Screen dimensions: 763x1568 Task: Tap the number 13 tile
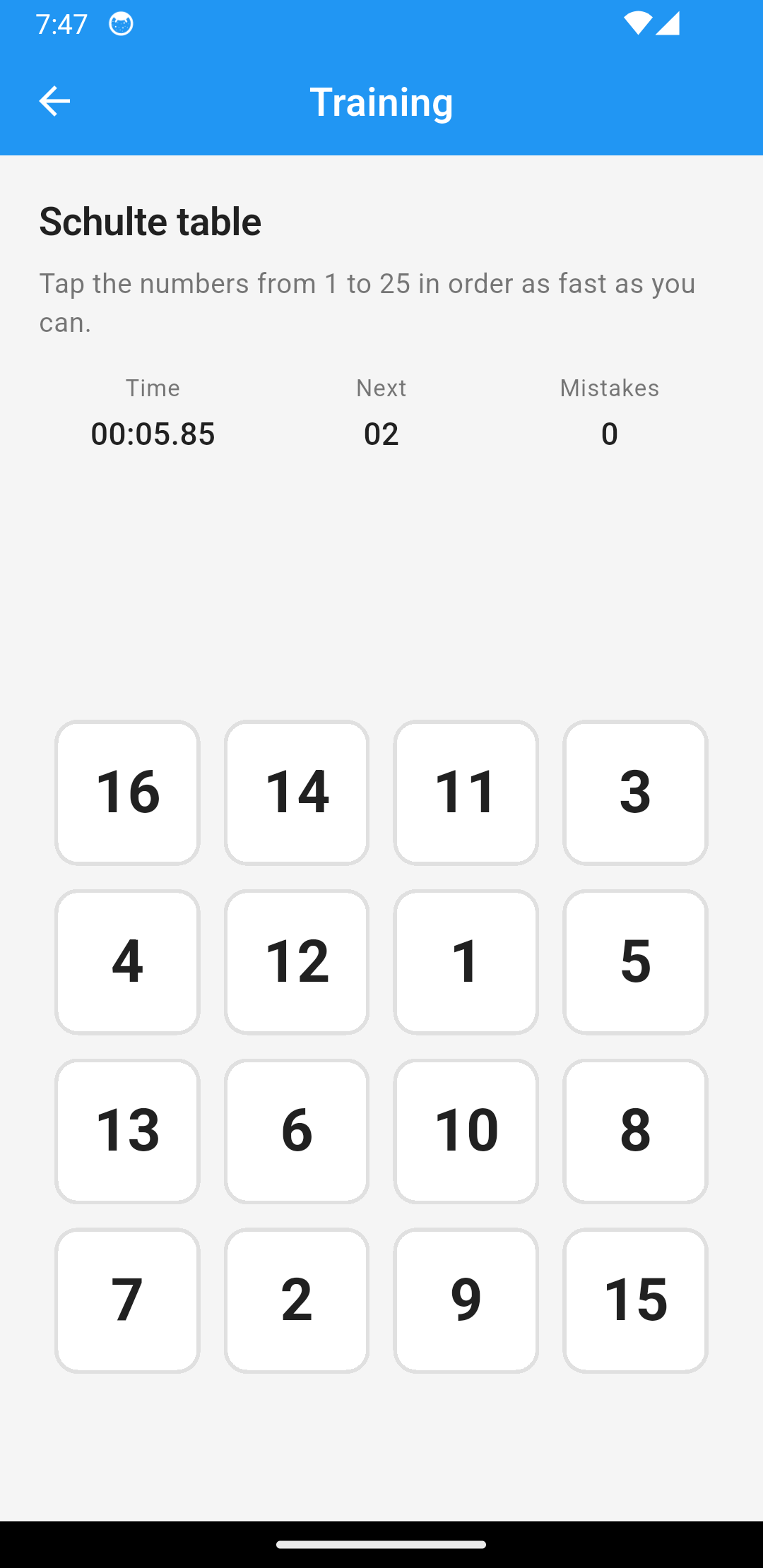126,1131
